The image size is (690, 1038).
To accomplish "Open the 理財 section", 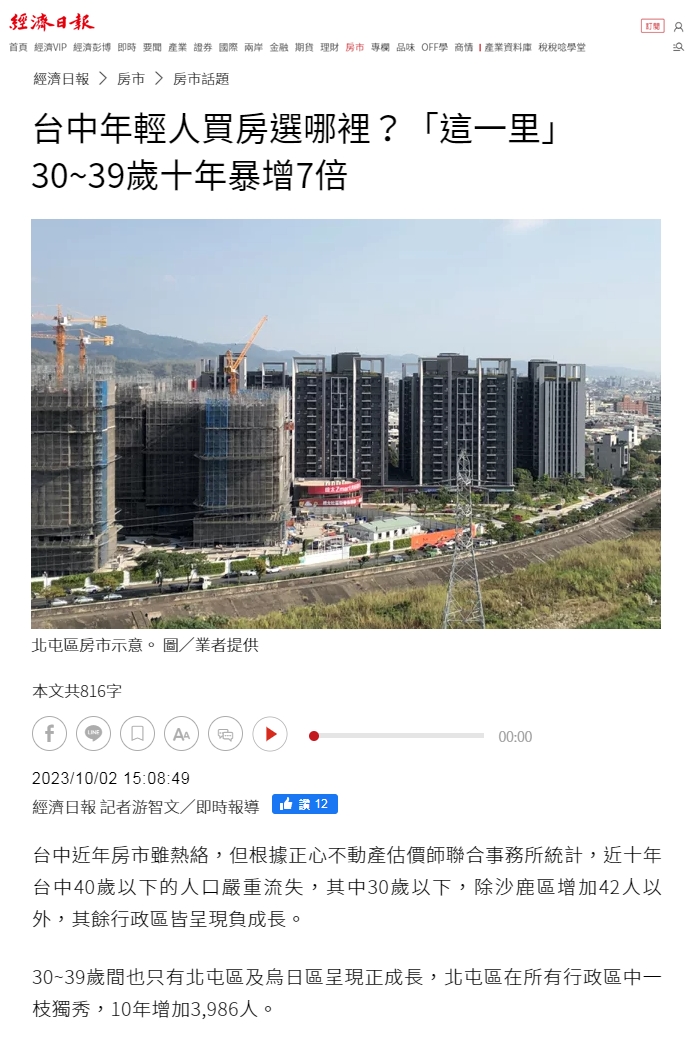I will (x=329, y=47).
